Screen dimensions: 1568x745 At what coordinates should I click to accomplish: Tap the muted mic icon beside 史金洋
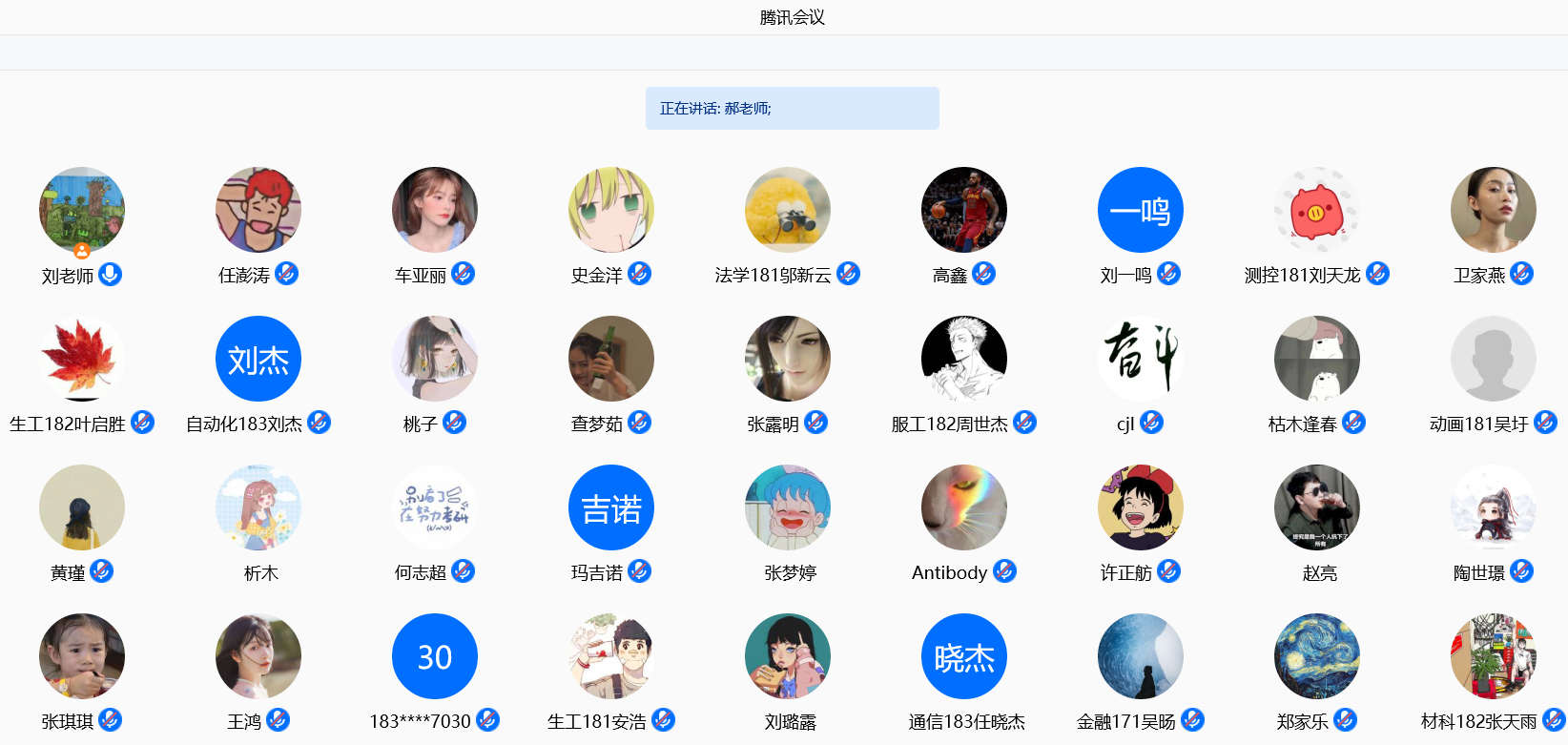[x=640, y=274]
